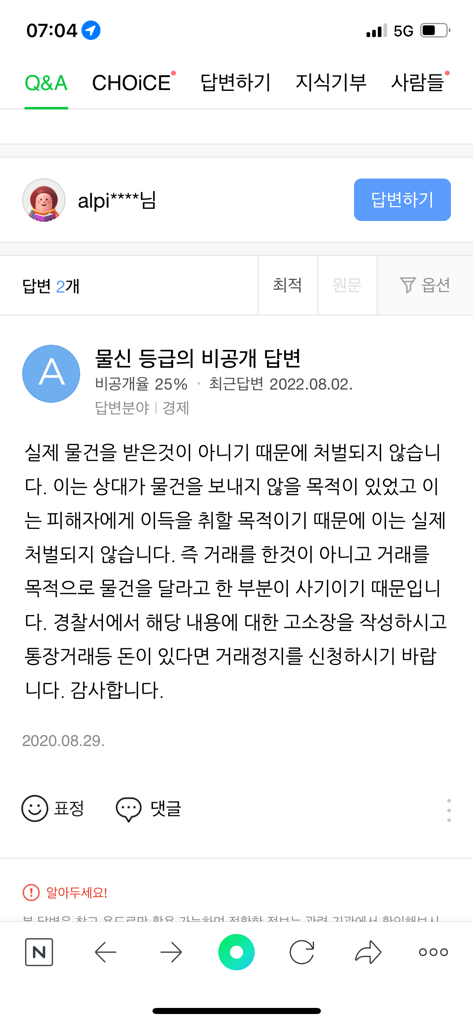This screenshot has height=1024, width=473.
Task: Reload the current page
Action: 302,952
